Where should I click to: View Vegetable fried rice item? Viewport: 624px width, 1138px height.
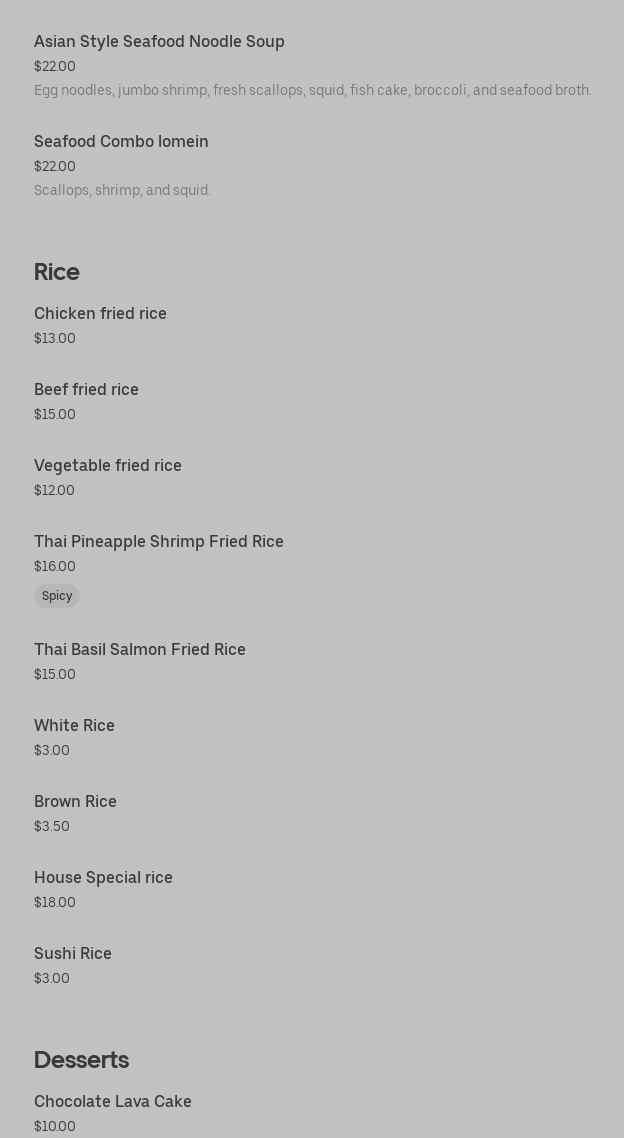(108, 466)
